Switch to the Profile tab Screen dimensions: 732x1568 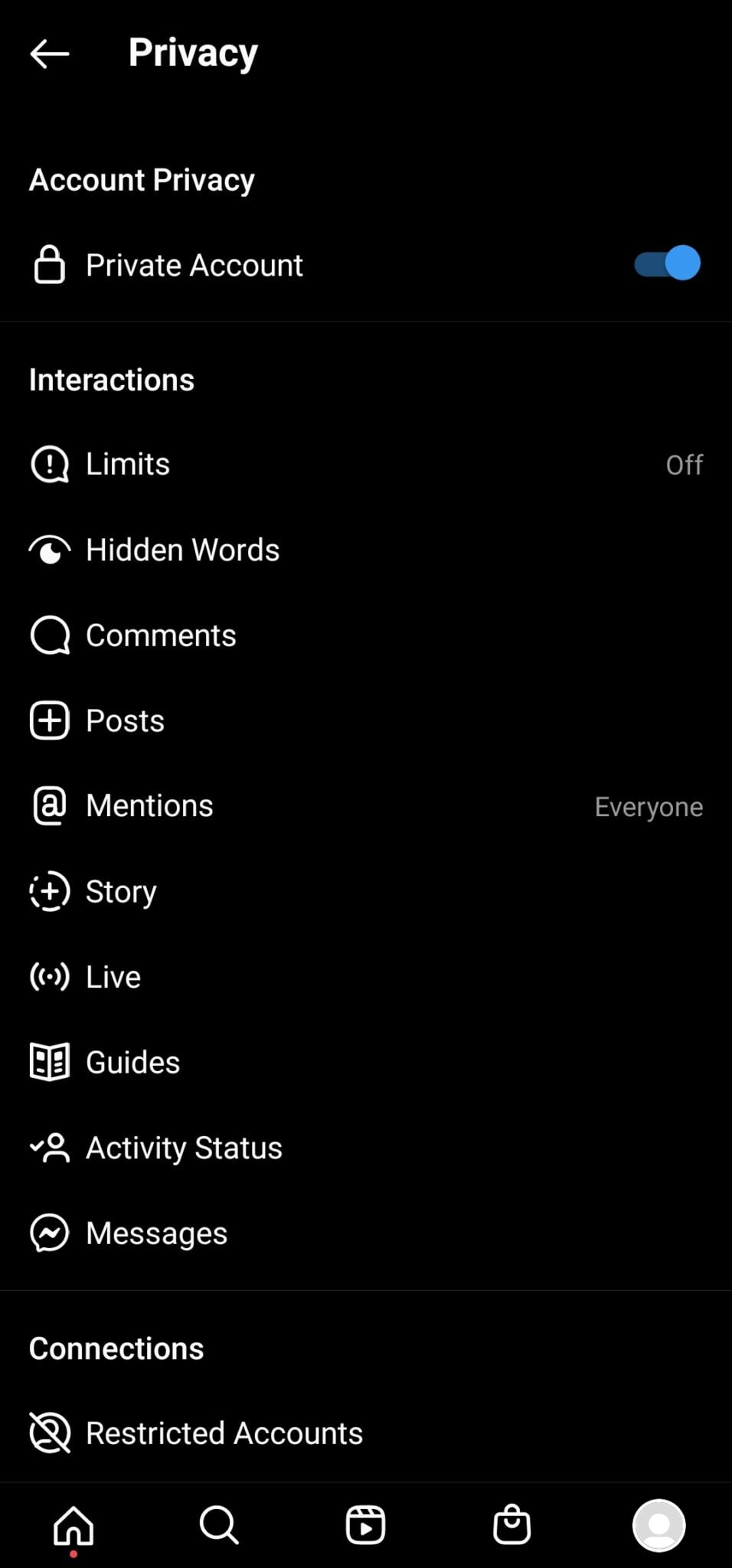click(658, 1525)
